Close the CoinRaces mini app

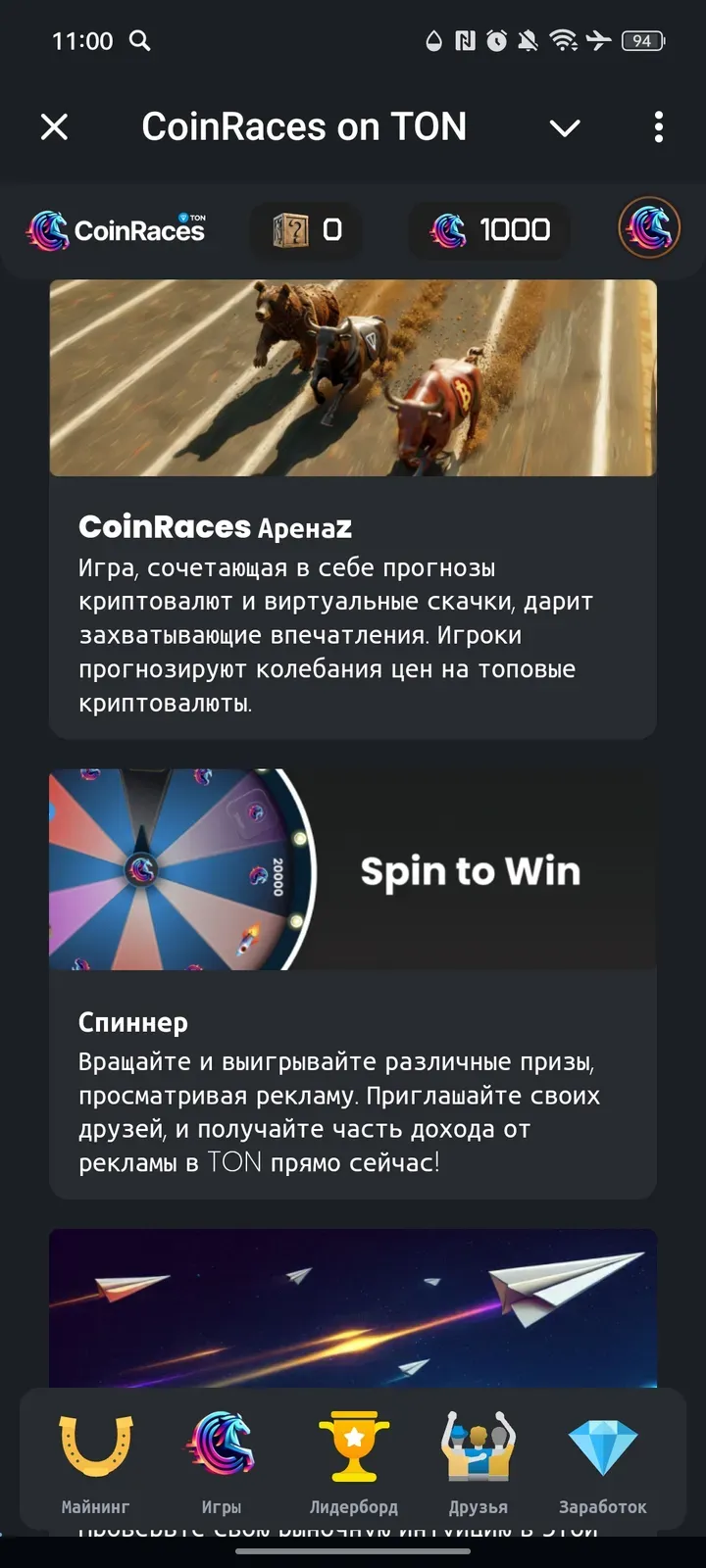click(x=55, y=126)
